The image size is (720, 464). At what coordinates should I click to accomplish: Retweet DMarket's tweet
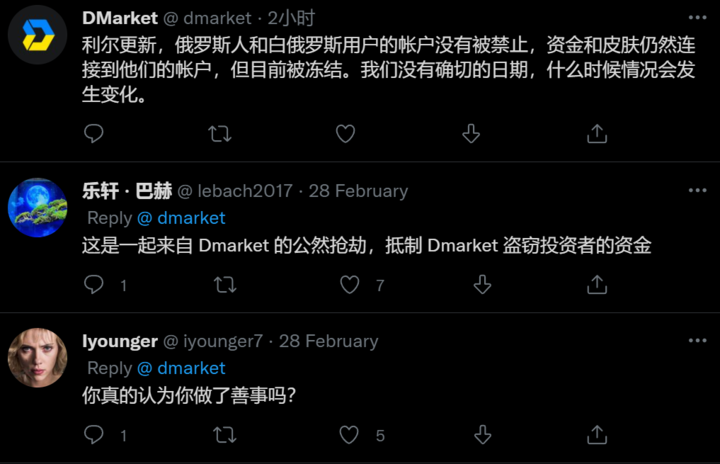[x=219, y=133]
